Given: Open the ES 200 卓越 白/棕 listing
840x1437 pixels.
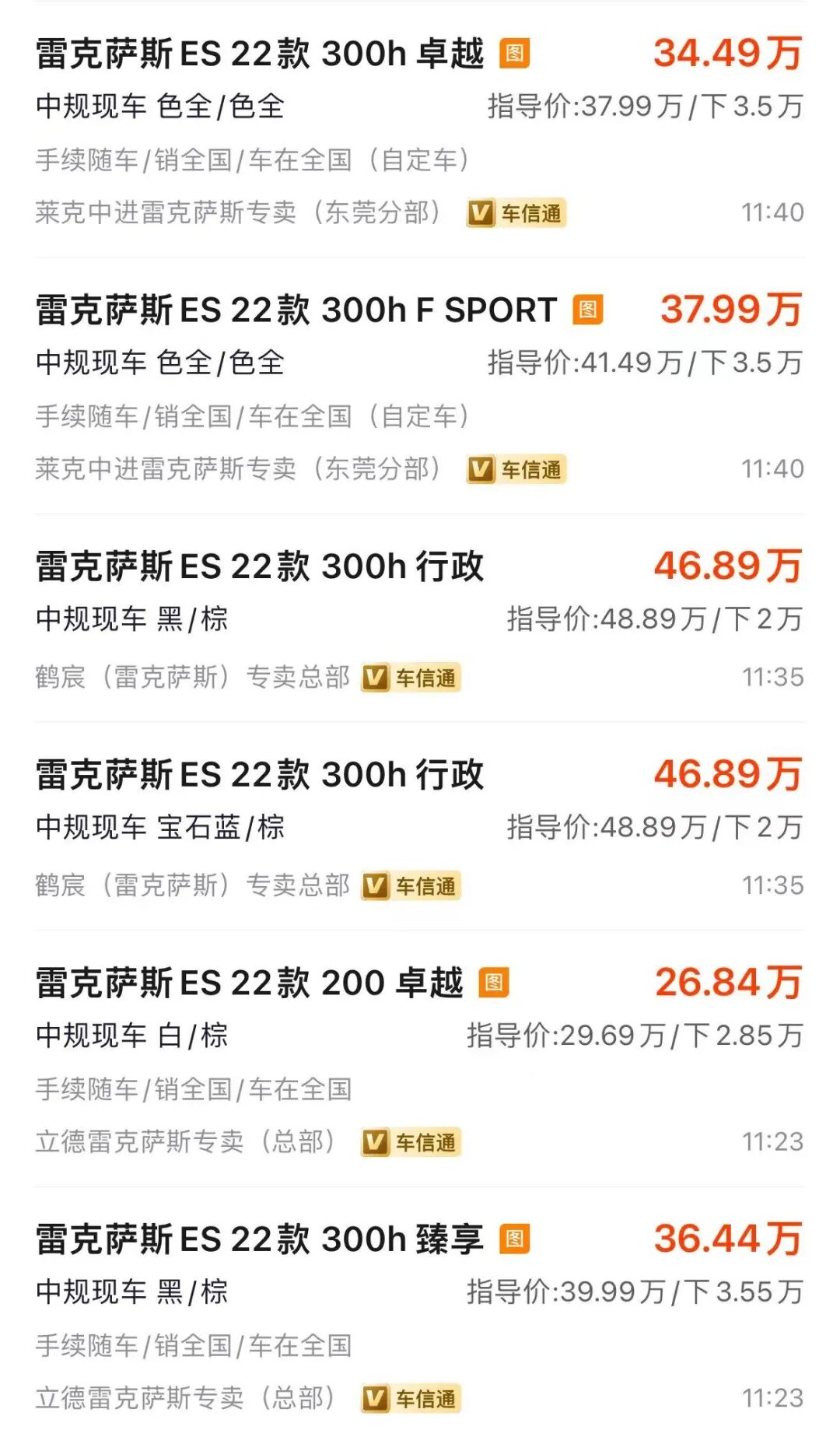Looking at the screenshot, I should (x=249, y=983).
